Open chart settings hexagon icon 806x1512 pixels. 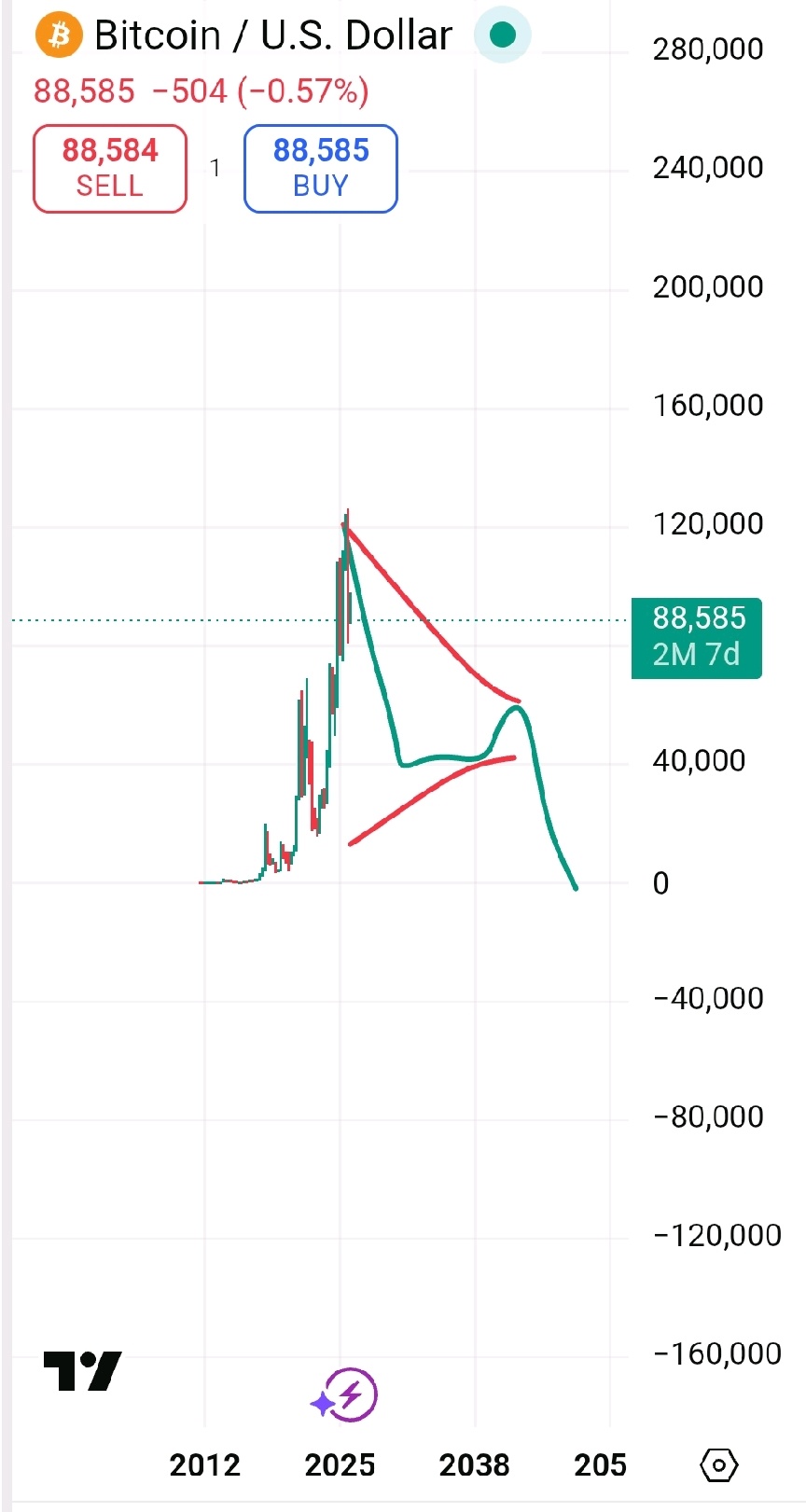719,1465
